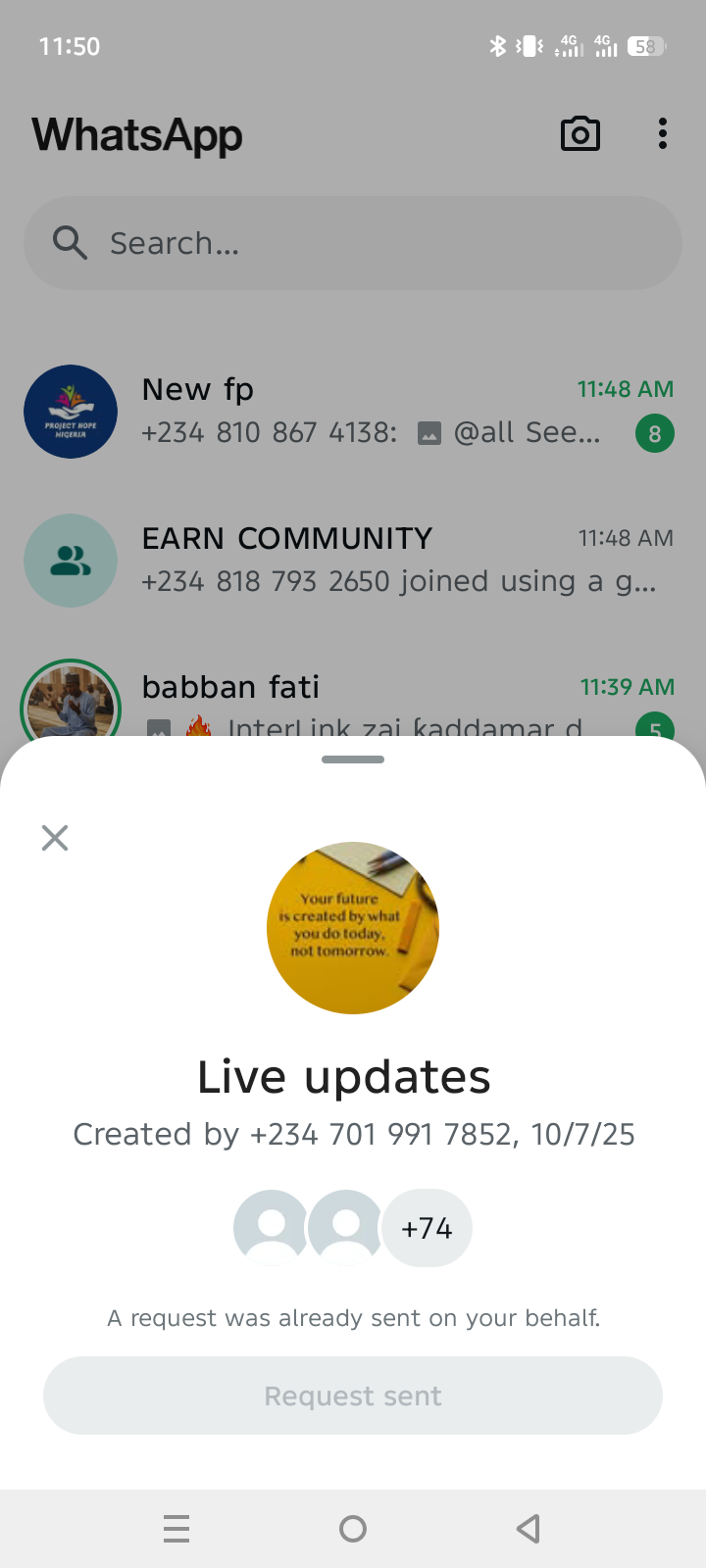Tap the Search field
706x1568 pixels.
click(x=353, y=243)
